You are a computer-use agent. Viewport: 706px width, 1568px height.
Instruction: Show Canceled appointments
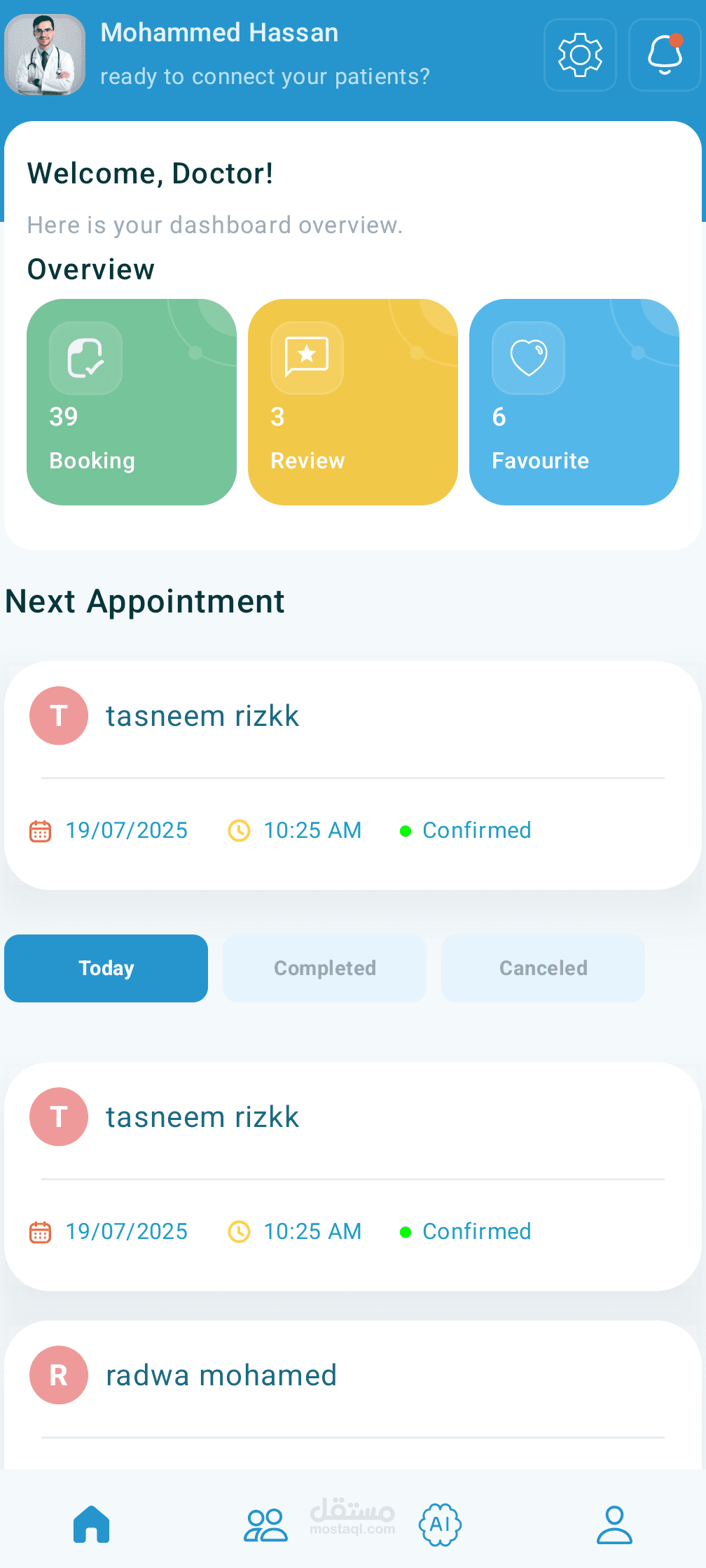tap(543, 968)
